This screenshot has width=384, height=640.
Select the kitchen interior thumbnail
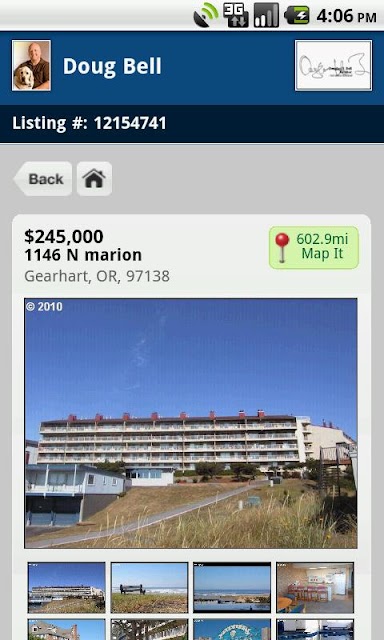point(315,588)
